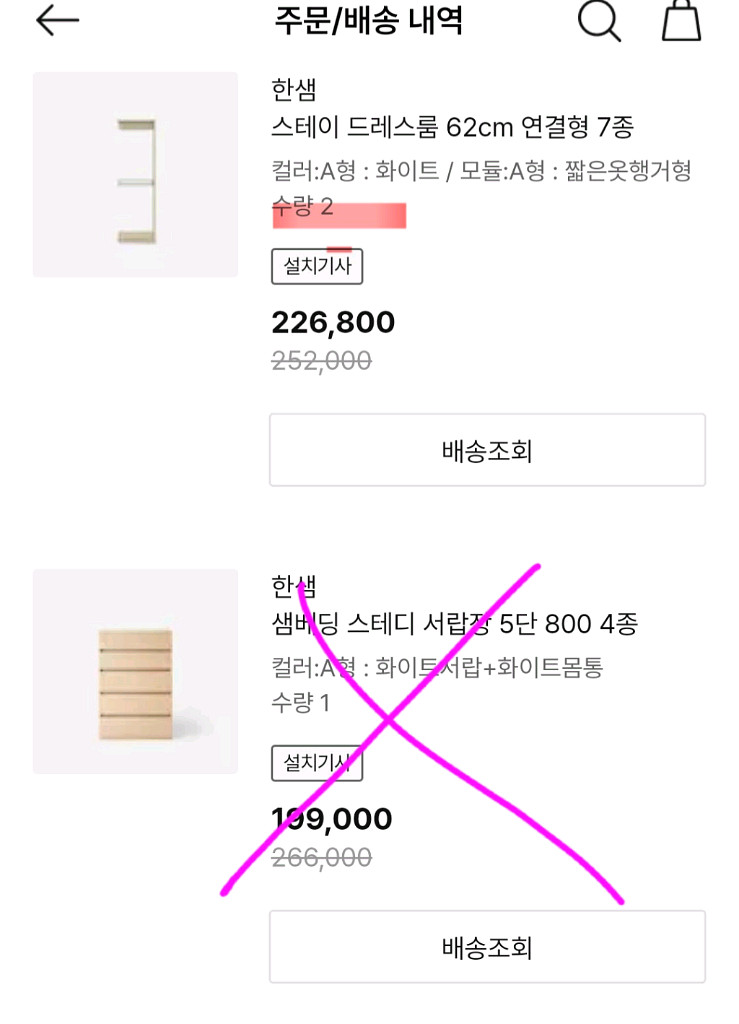The height and width of the screenshot is (1024, 739).
Task: Open the search icon
Action: 599,21
